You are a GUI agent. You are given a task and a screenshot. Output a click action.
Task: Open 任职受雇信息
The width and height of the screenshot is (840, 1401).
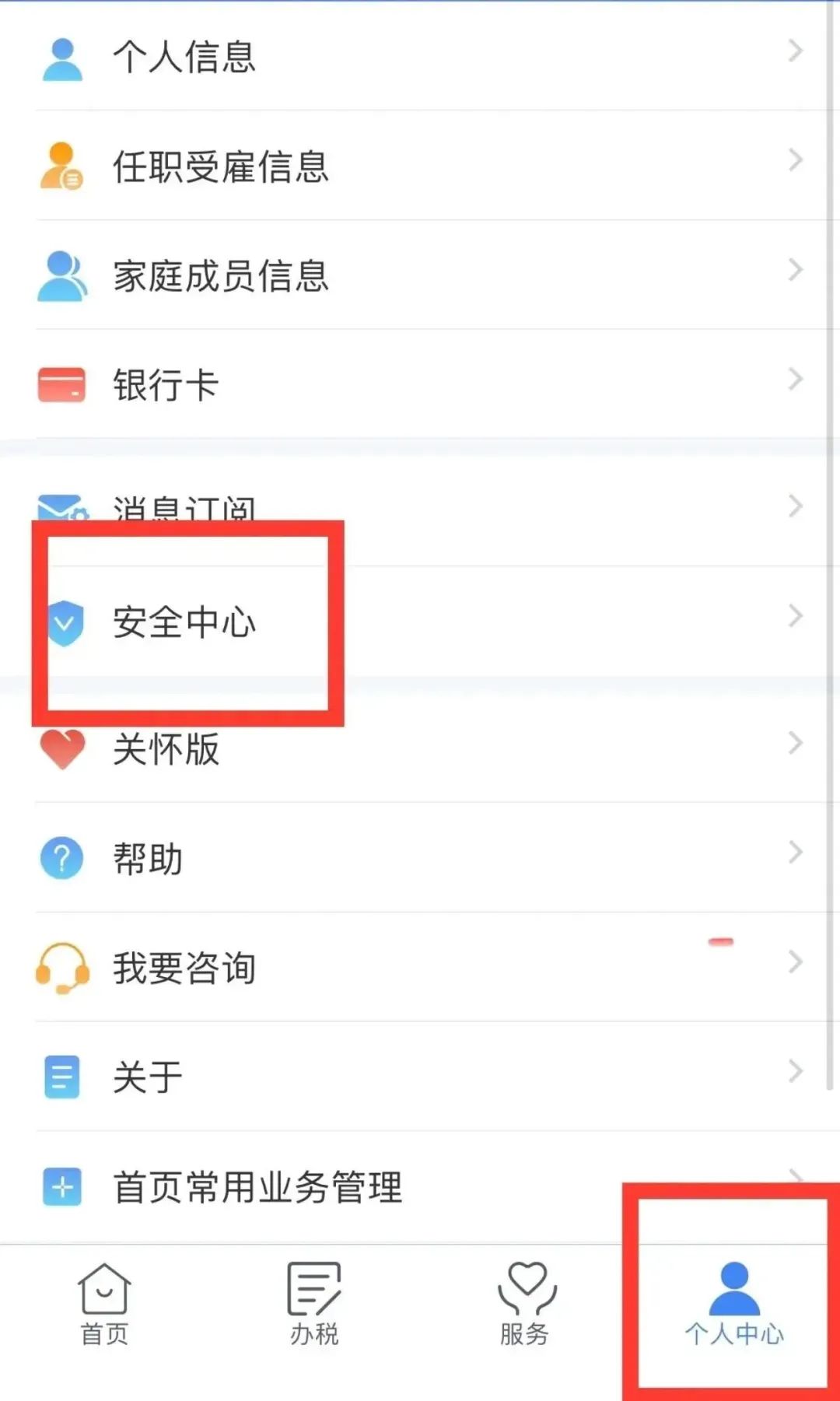pos(420,166)
